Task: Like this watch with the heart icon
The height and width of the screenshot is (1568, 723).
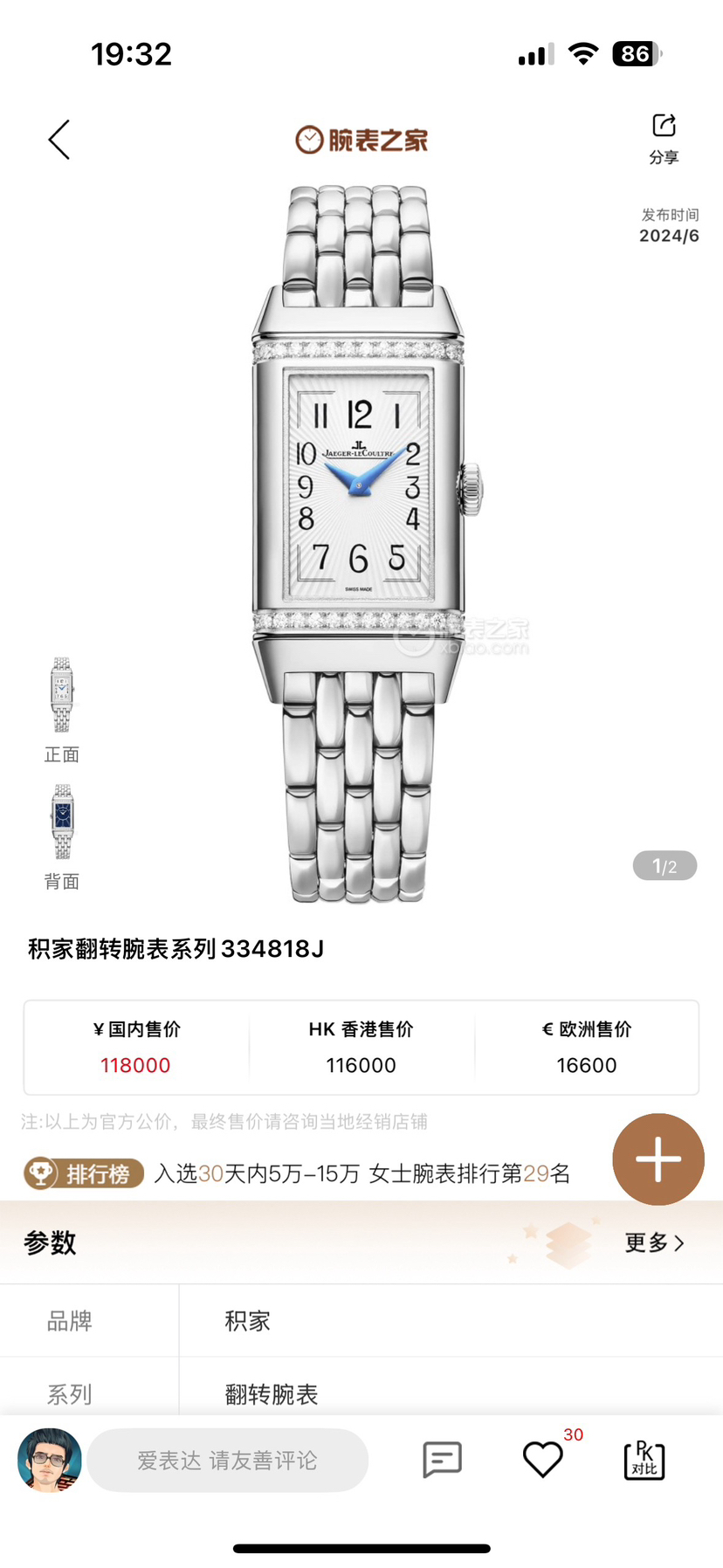Action: 542,1460
